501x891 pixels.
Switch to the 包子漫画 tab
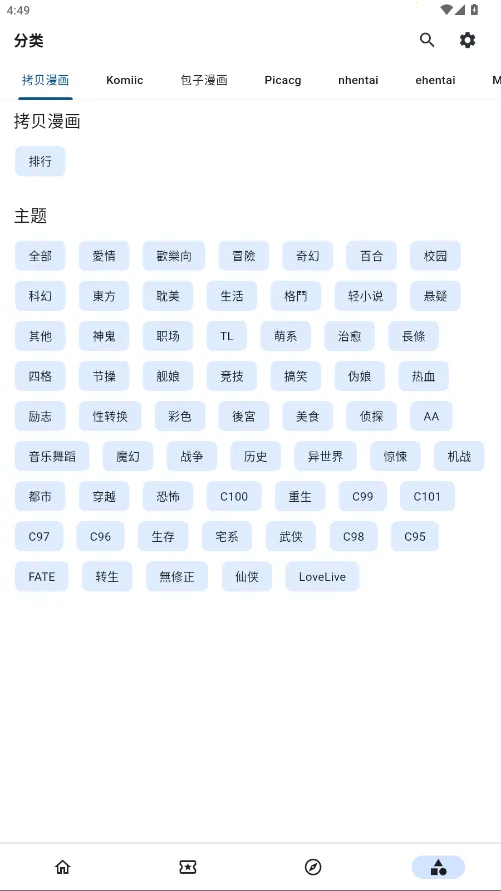coord(204,80)
